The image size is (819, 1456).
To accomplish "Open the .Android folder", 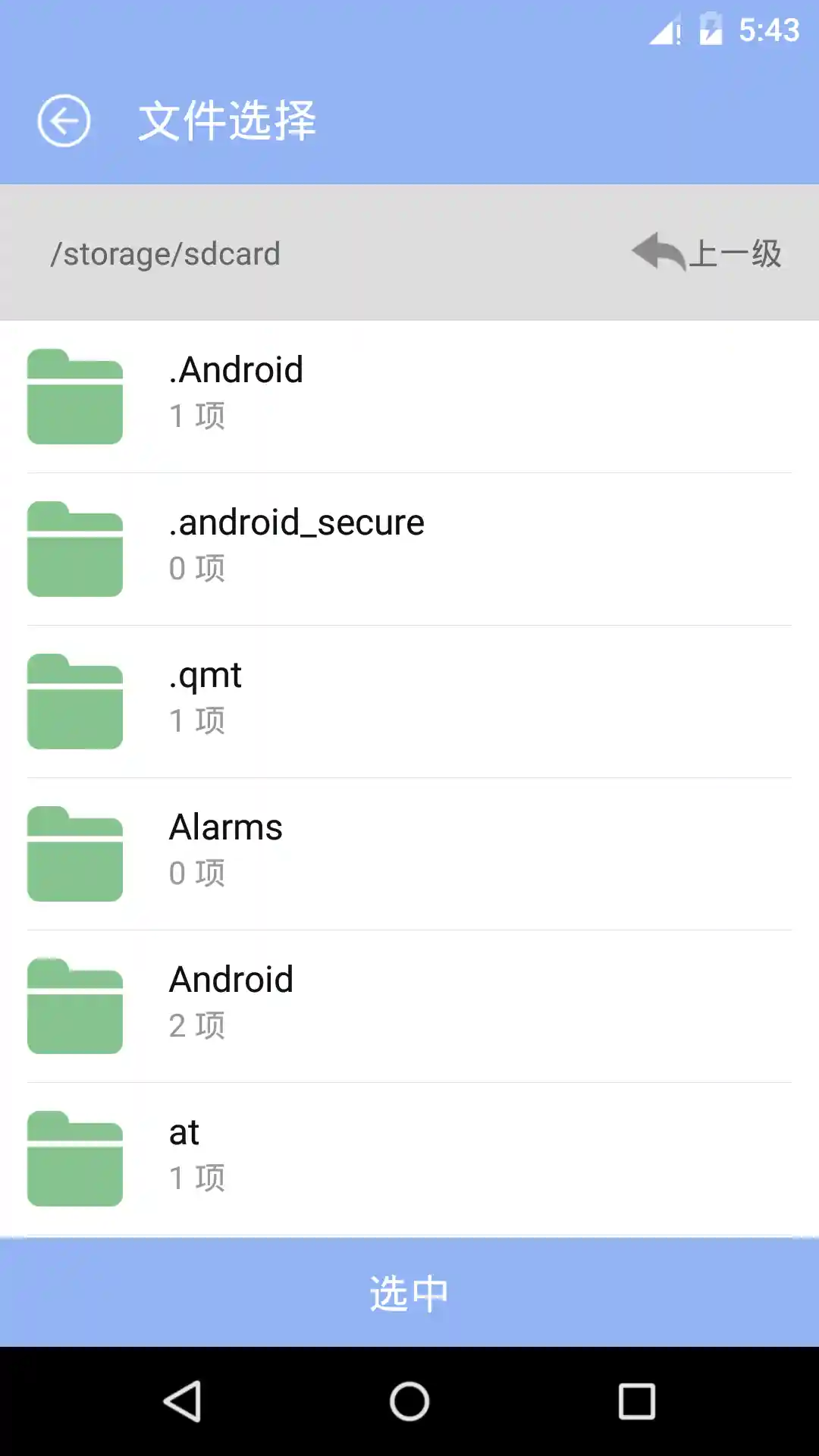I will point(409,396).
